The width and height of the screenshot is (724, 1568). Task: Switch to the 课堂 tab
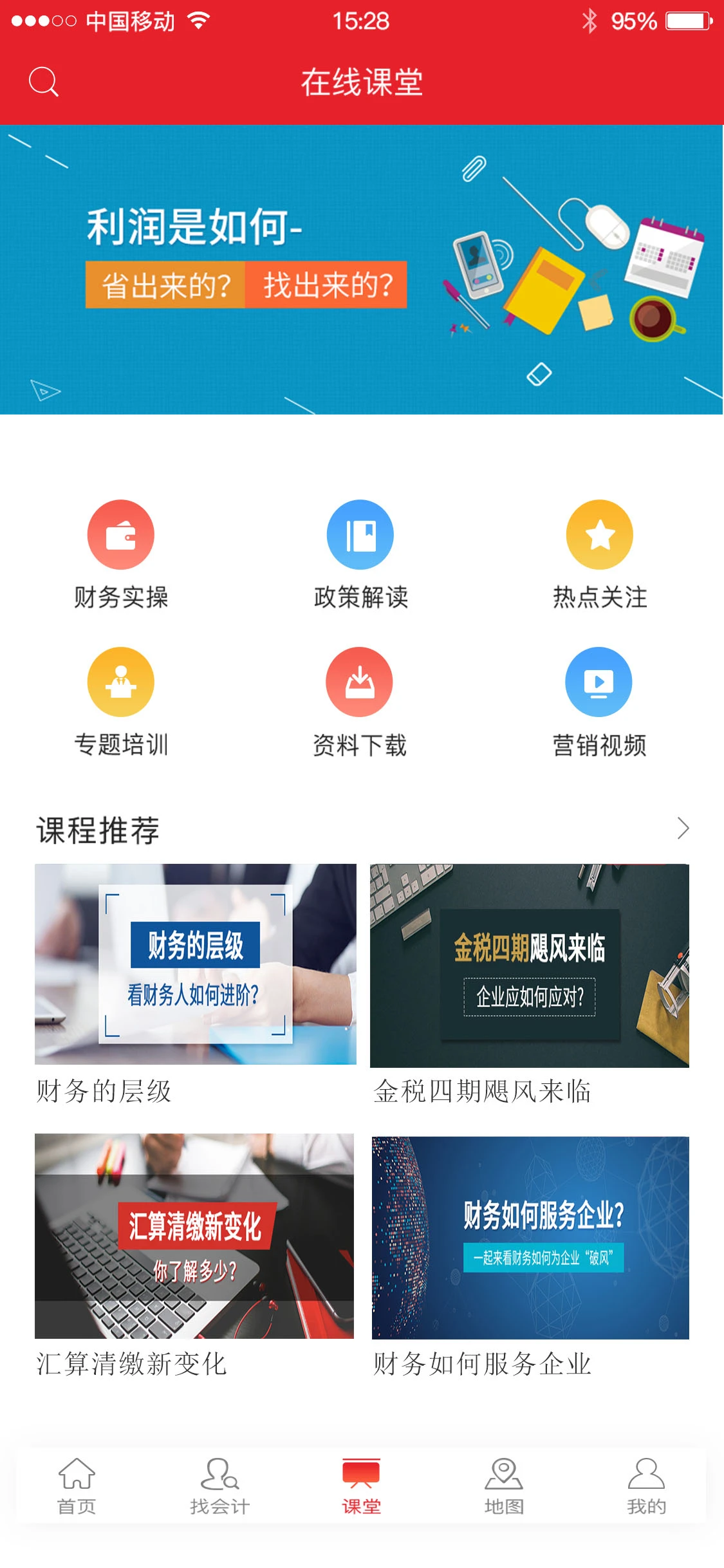tap(362, 1493)
